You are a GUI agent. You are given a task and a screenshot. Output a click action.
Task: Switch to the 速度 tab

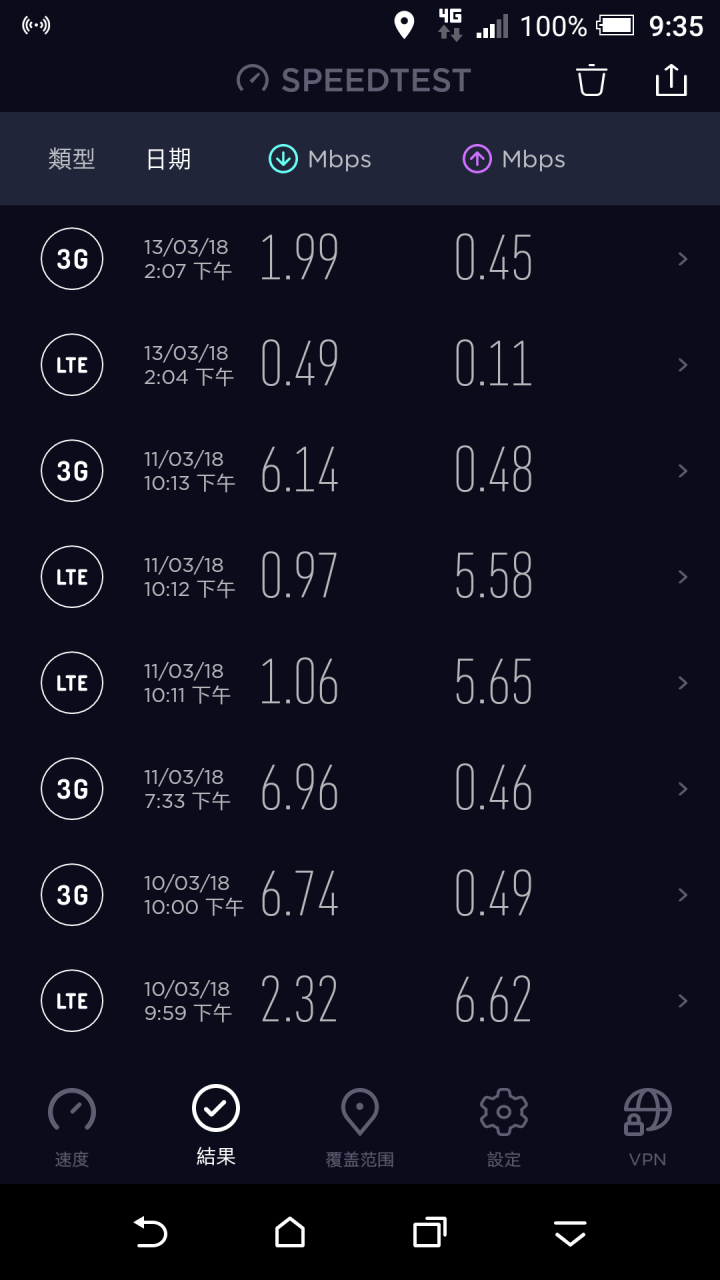click(x=72, y=1128)
